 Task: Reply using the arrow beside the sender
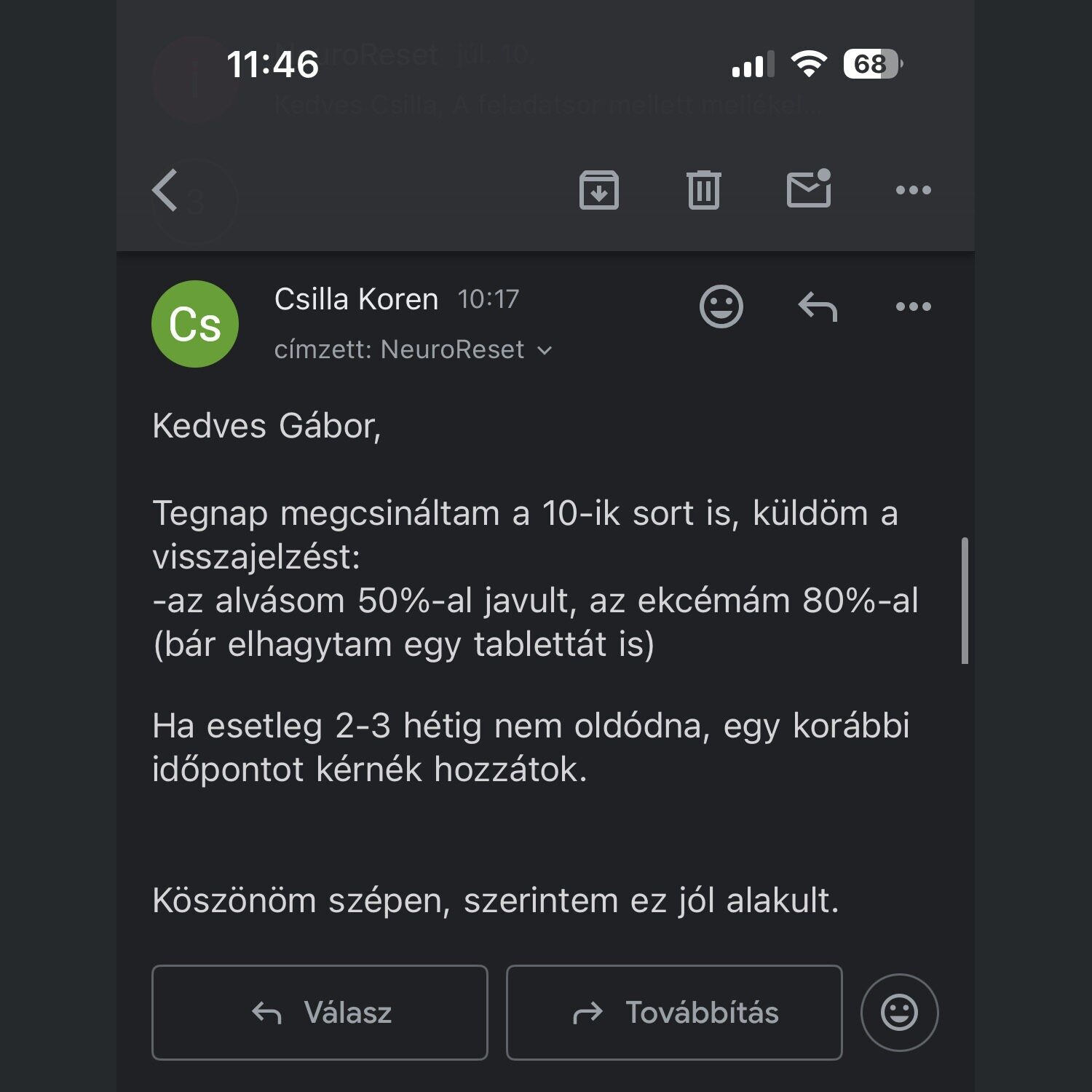(x=818, y=307)
